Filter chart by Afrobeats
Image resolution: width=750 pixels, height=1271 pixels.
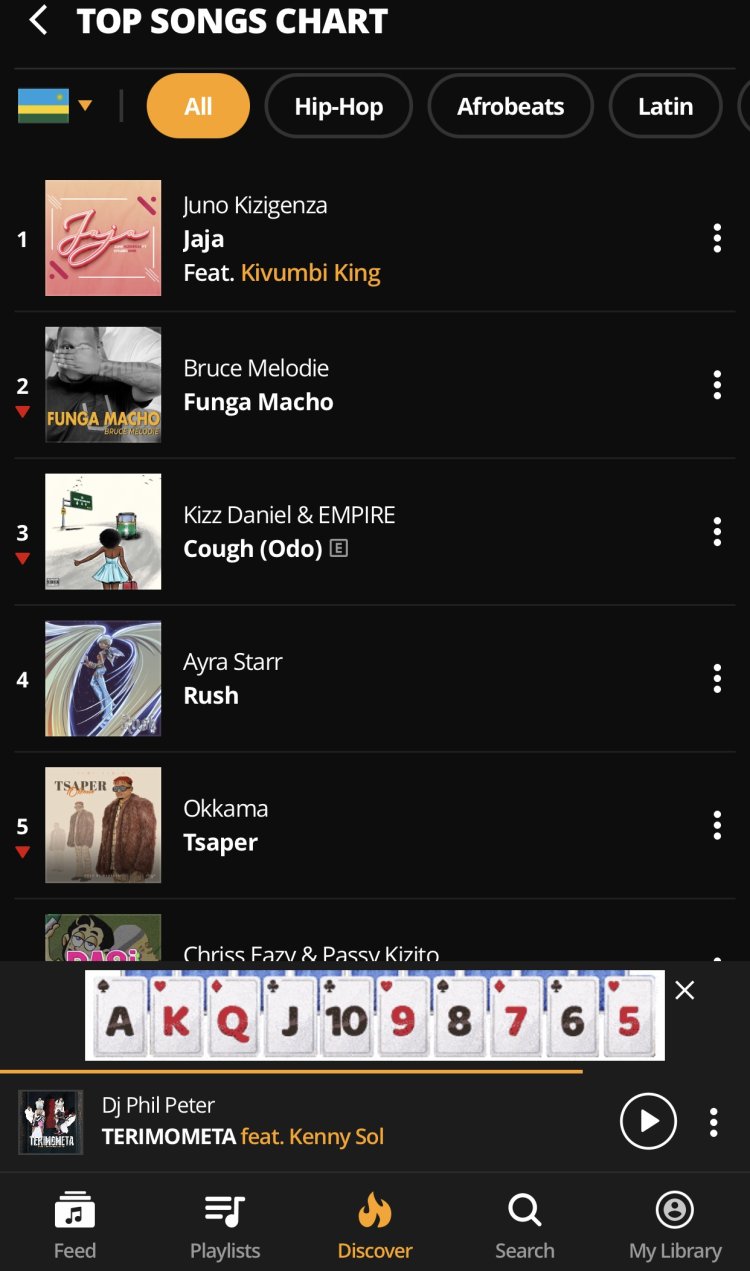pyautogui.click(x=510, y=106)
